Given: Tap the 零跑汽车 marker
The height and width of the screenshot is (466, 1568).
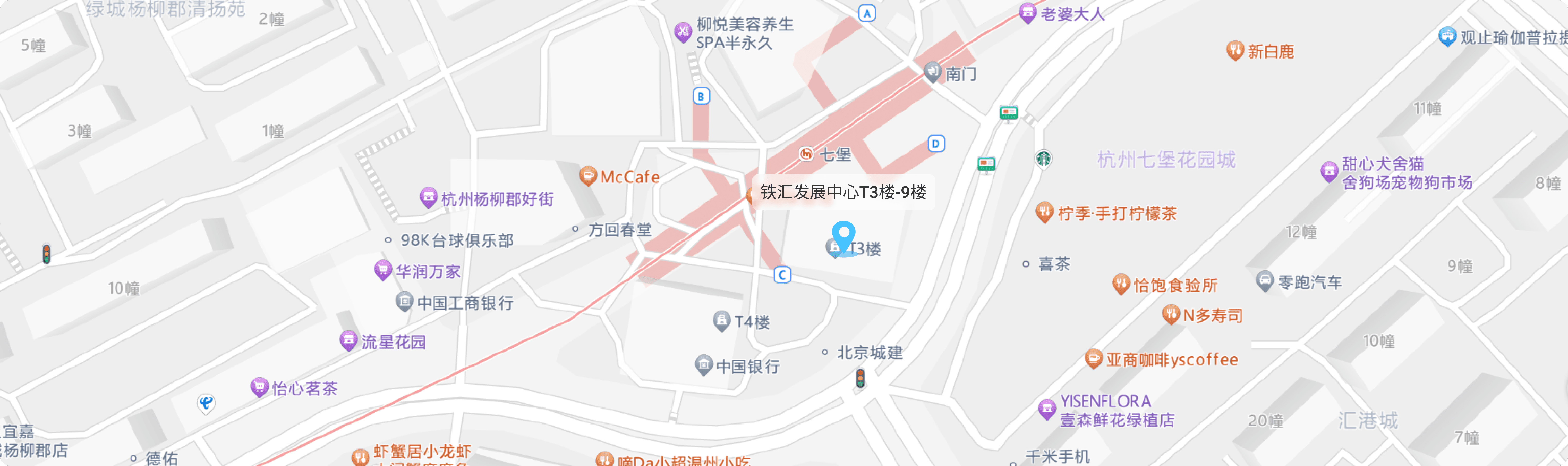Looking at the screenshot, I should pos(1265,281).
